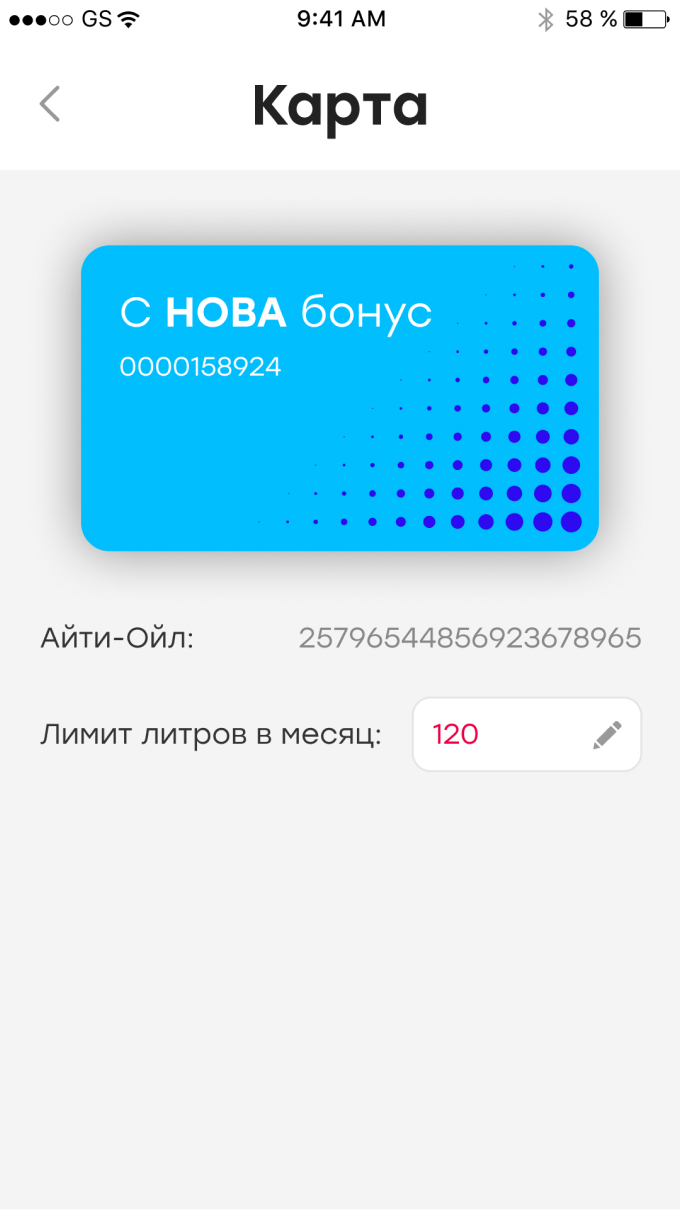Open the С НОВА бонус card
This screenshot has height=1210, width=680.
(340, 398)
